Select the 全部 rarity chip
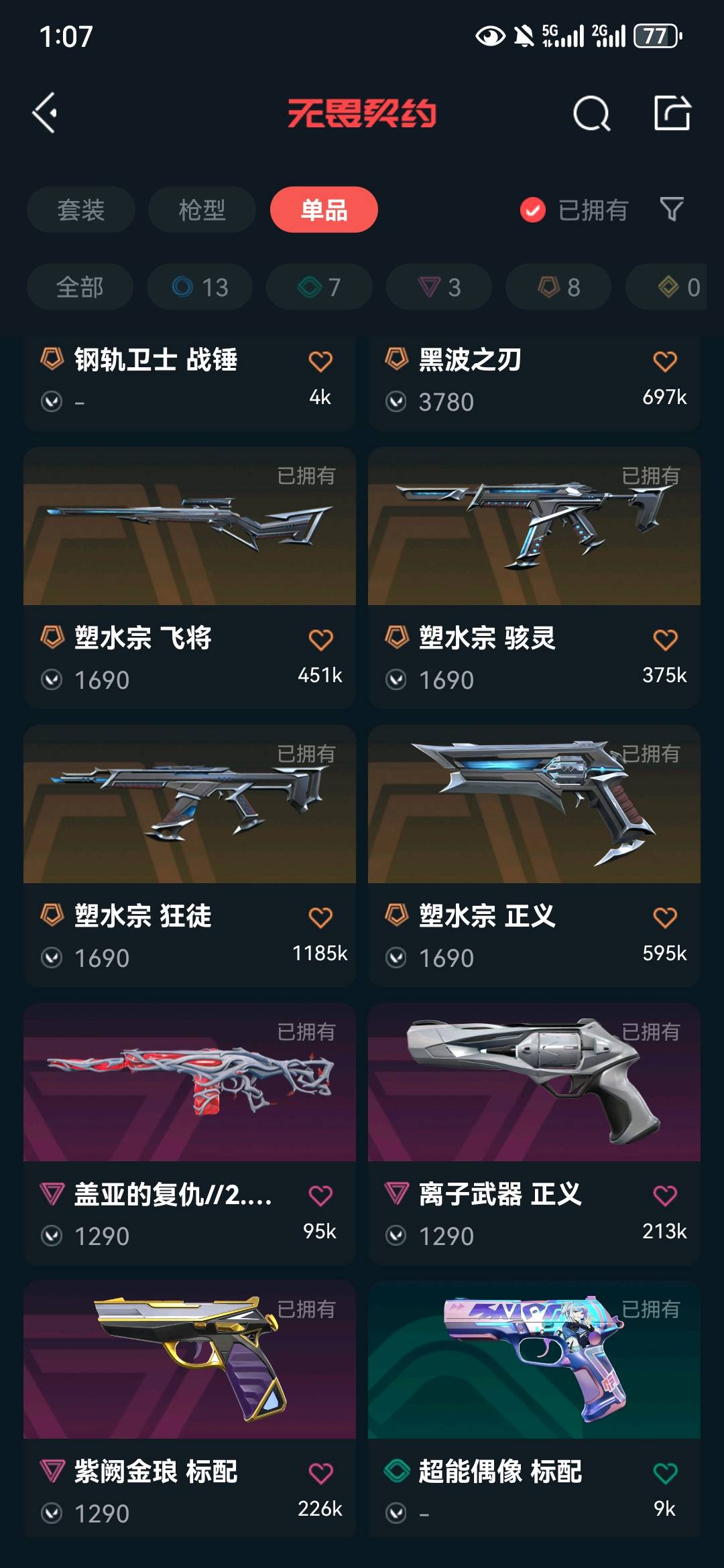Viewport: 724px width, 1568px height. coord(80,287)
